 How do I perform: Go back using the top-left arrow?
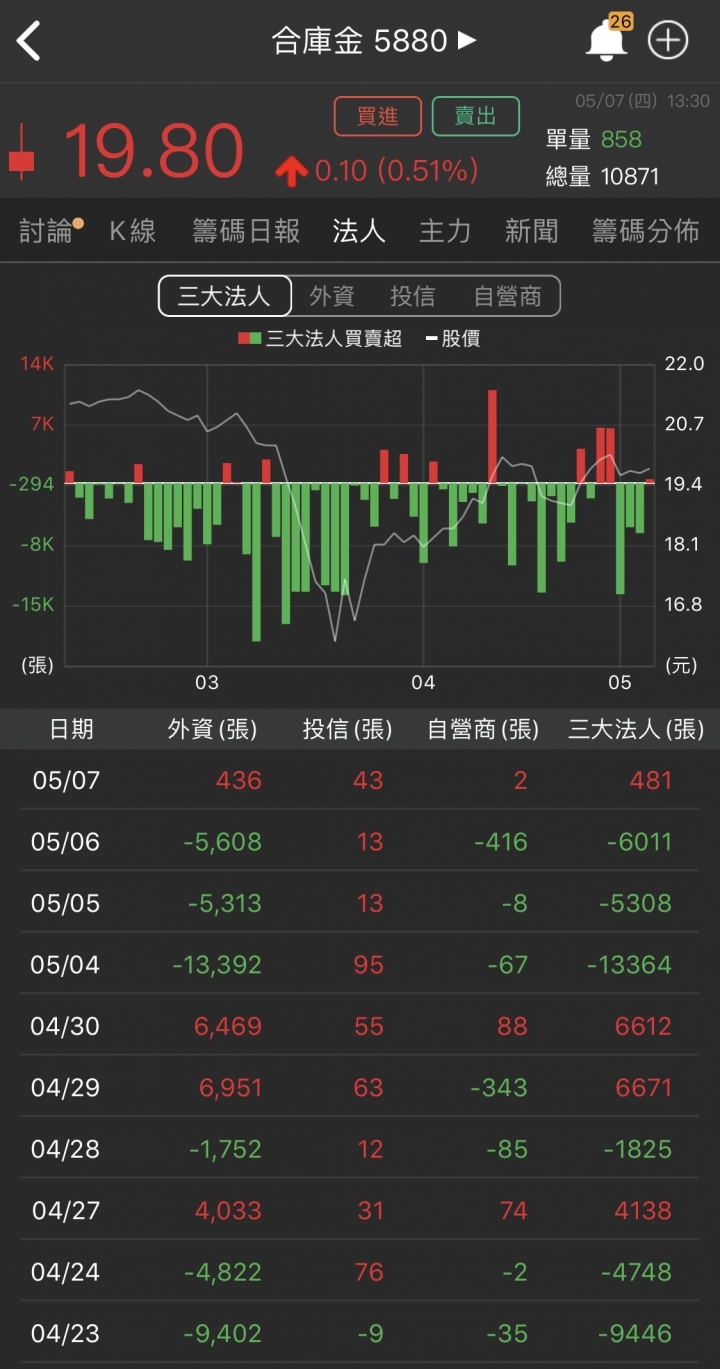(x=28, y=41)
